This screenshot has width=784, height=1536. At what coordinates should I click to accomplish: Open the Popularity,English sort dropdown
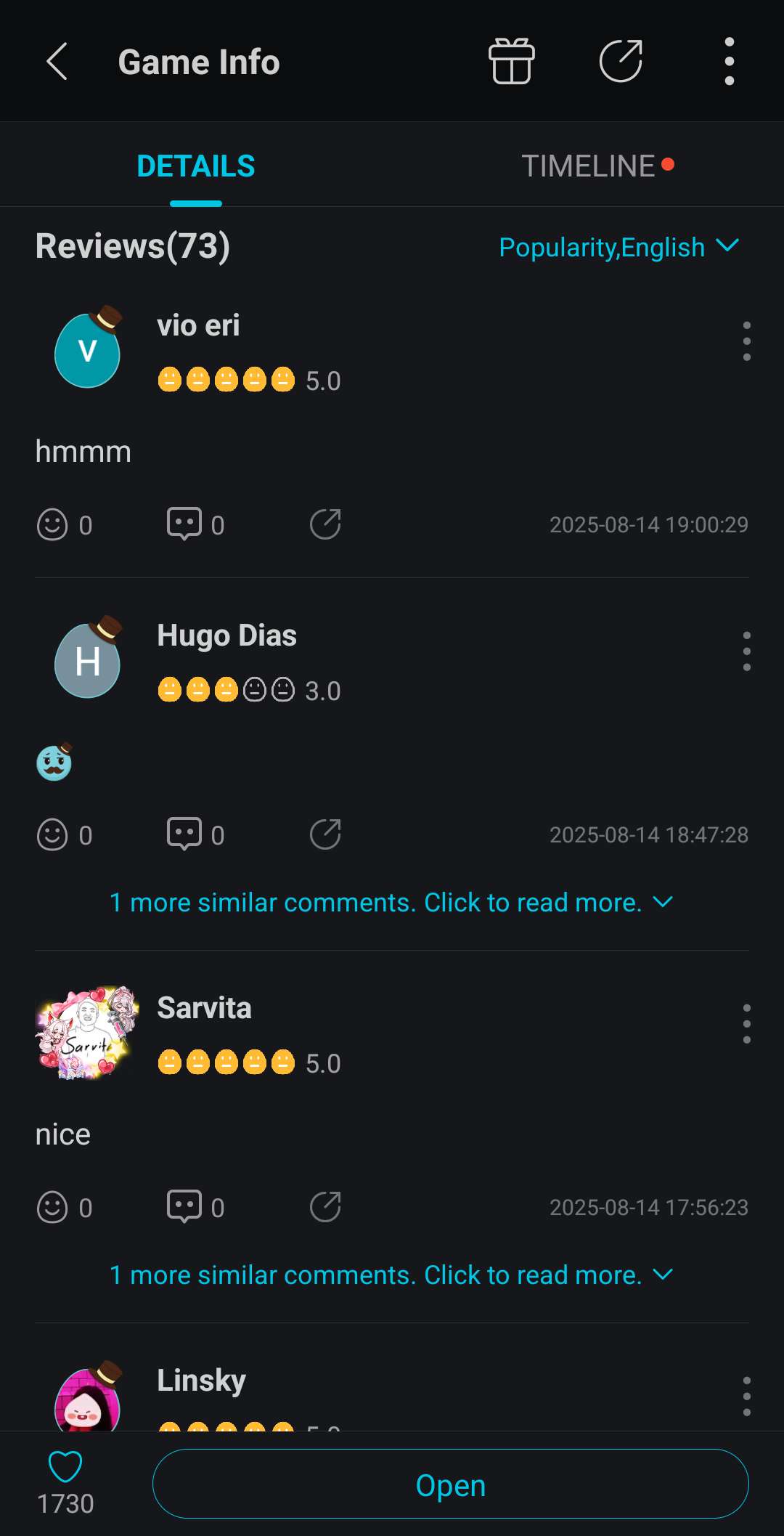618,248
